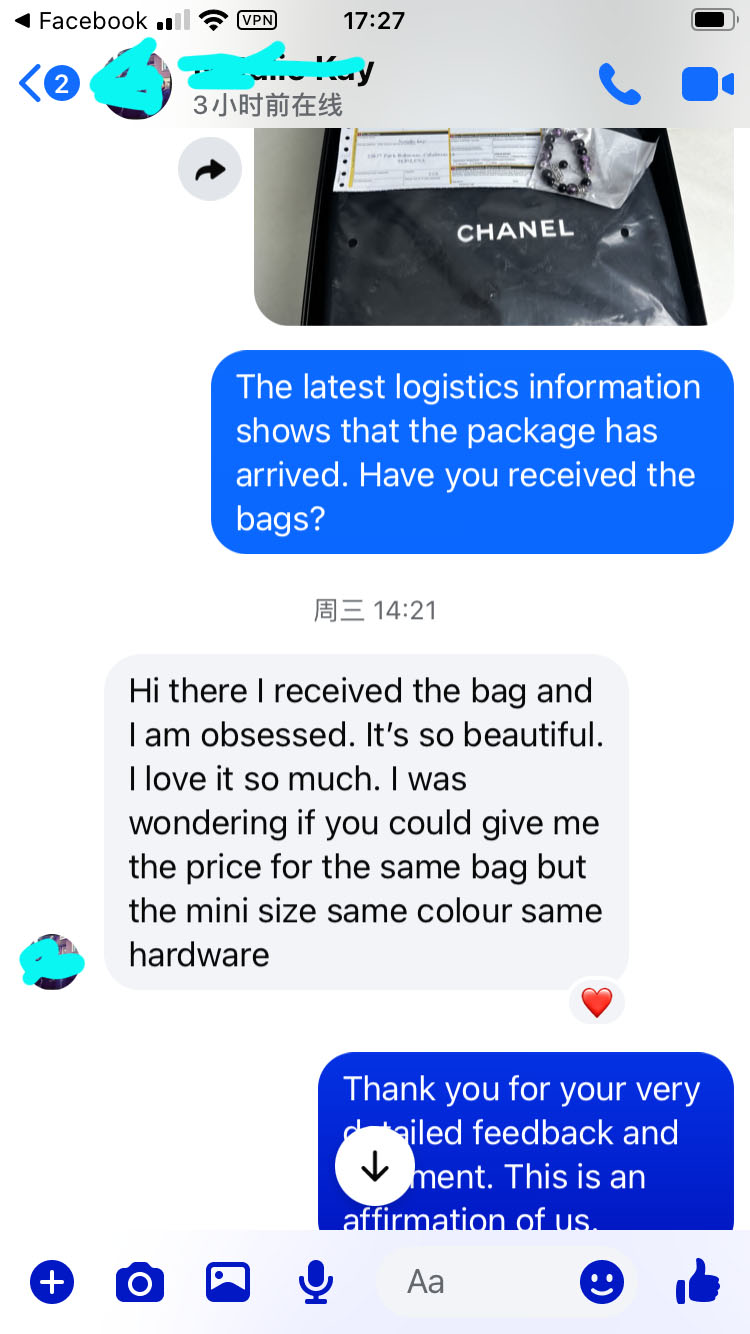Start a voice call
Screen dimensions: 750x1334
tap(619, 84)
